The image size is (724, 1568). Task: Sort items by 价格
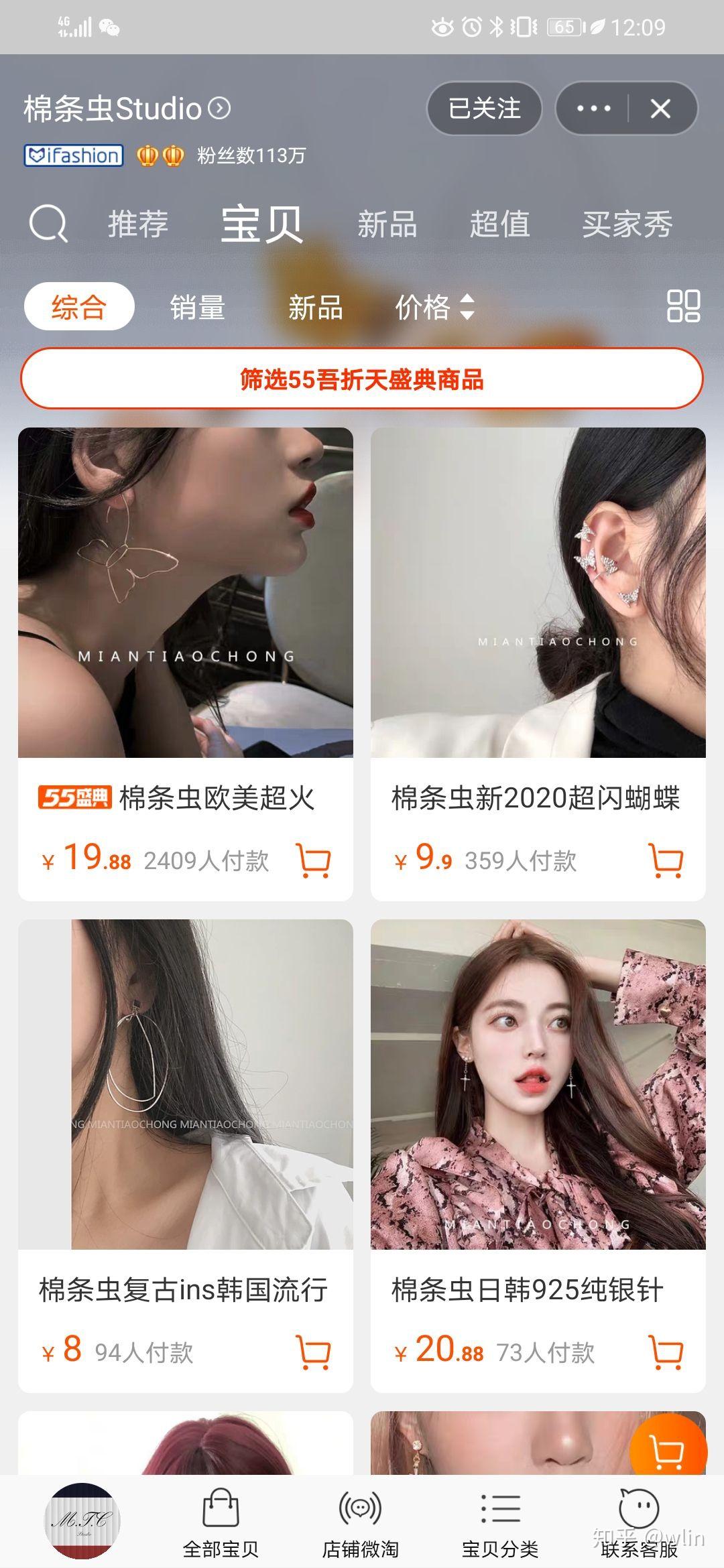click(x=434, y=308)
